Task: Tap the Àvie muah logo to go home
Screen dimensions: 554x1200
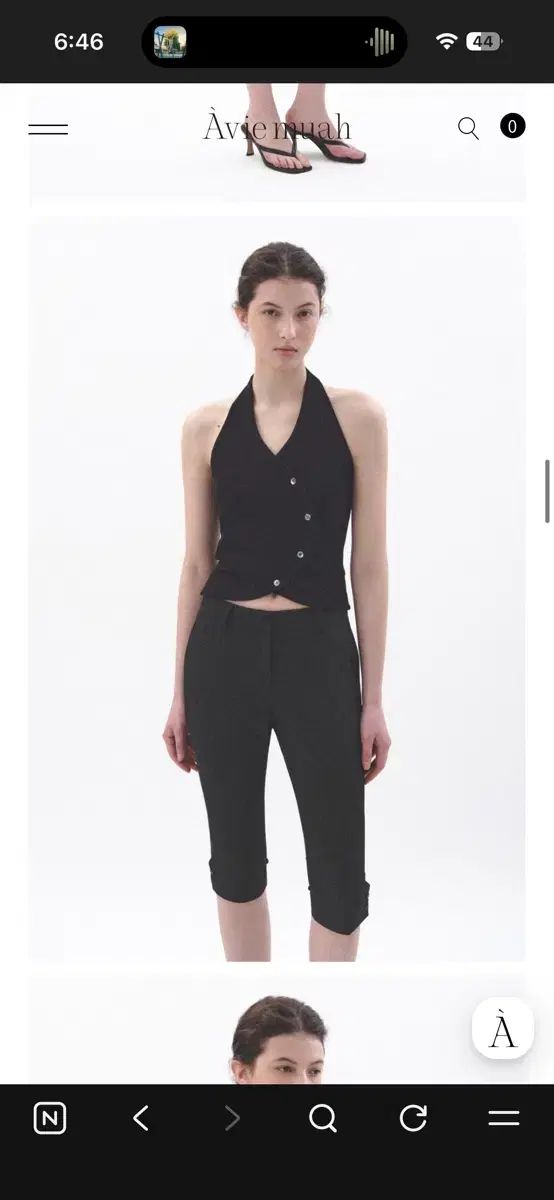Action: pos(277,128)
